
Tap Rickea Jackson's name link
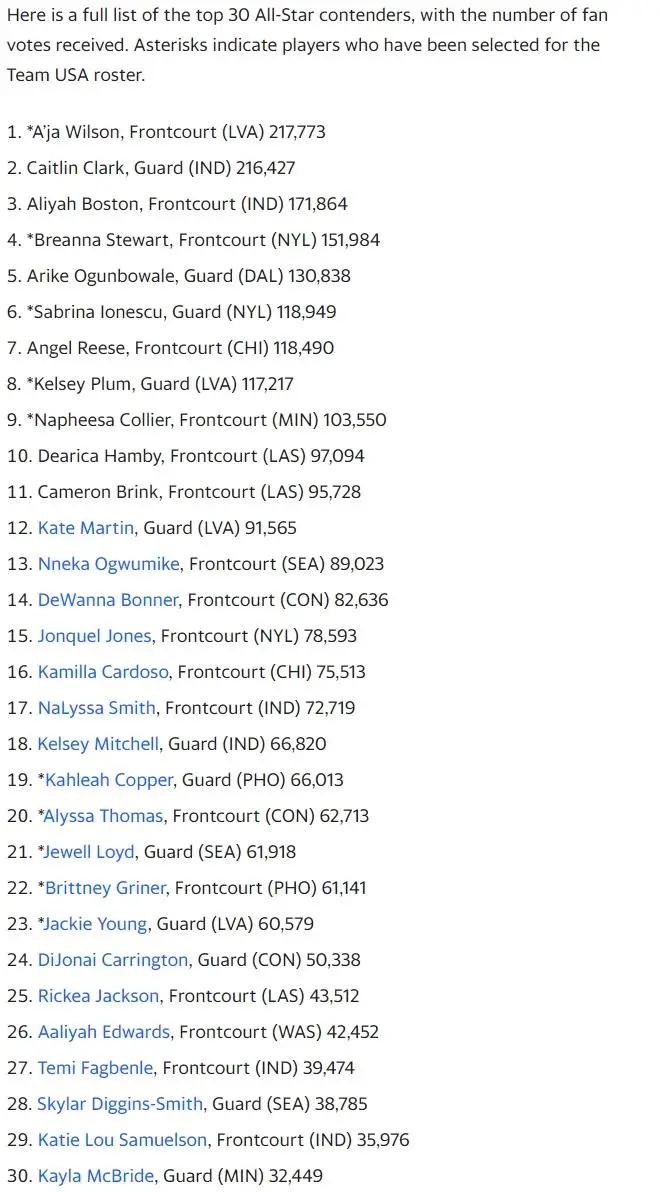98,996
